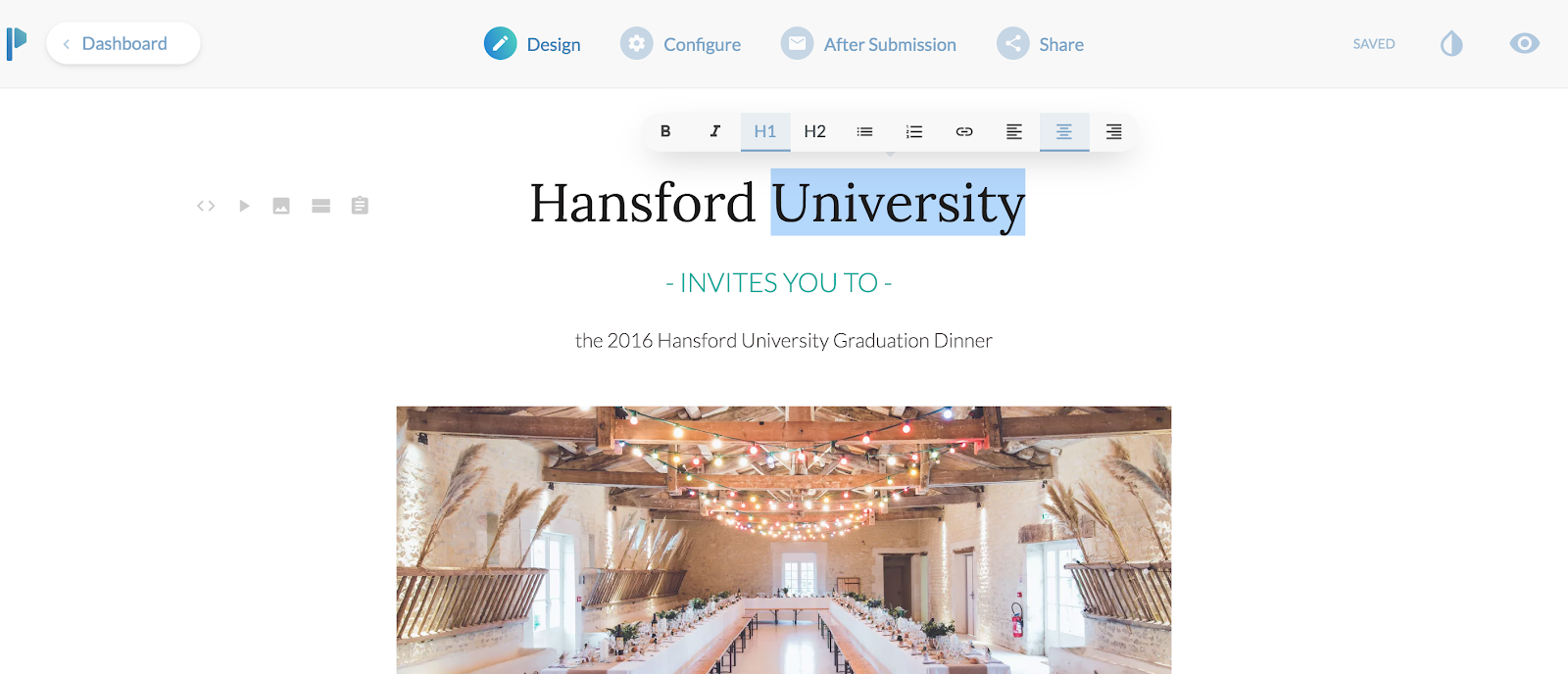This screenshot has height=674, width=1568.
Task: Center-align the text
Action: pyautogui.click(x=1064, y=131)
